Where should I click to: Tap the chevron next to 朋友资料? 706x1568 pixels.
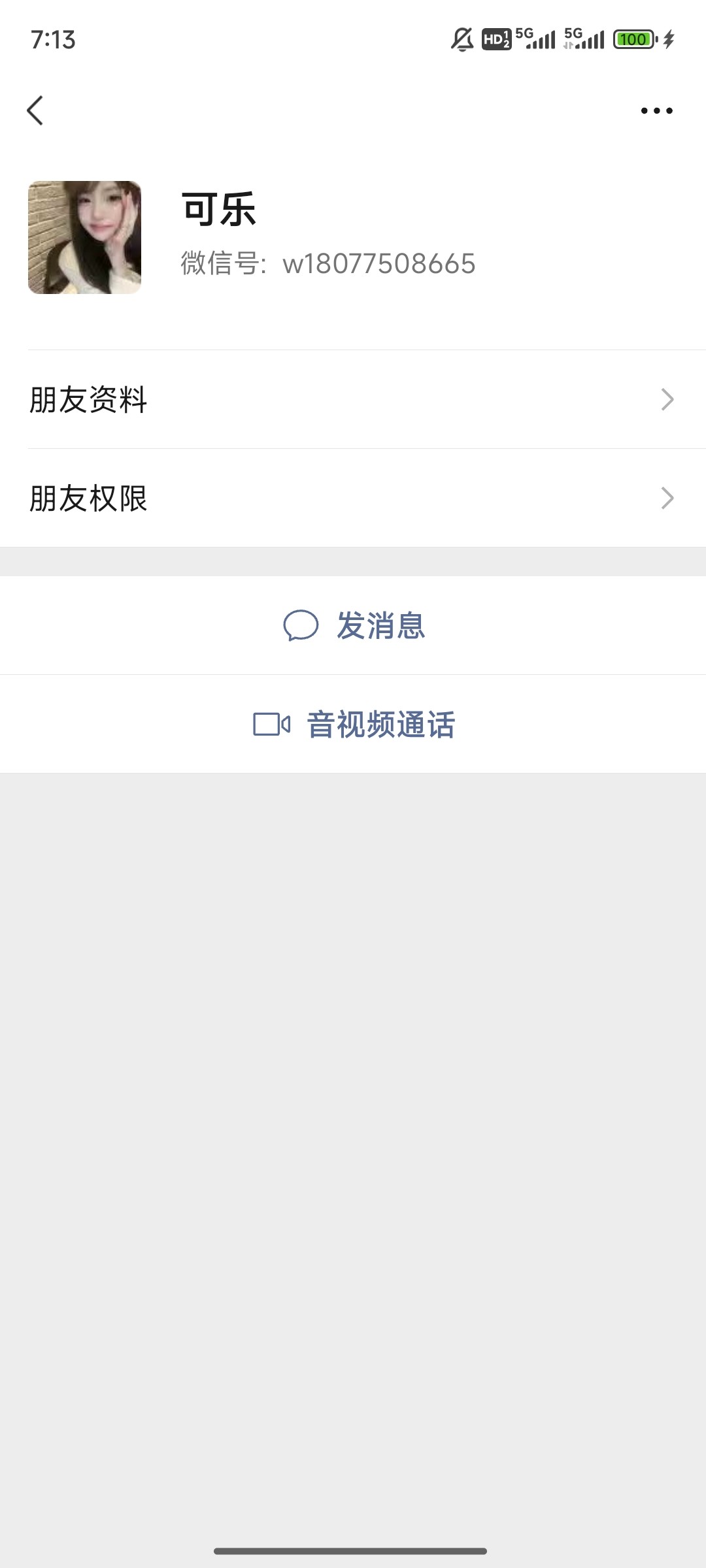tap(667, 399)
